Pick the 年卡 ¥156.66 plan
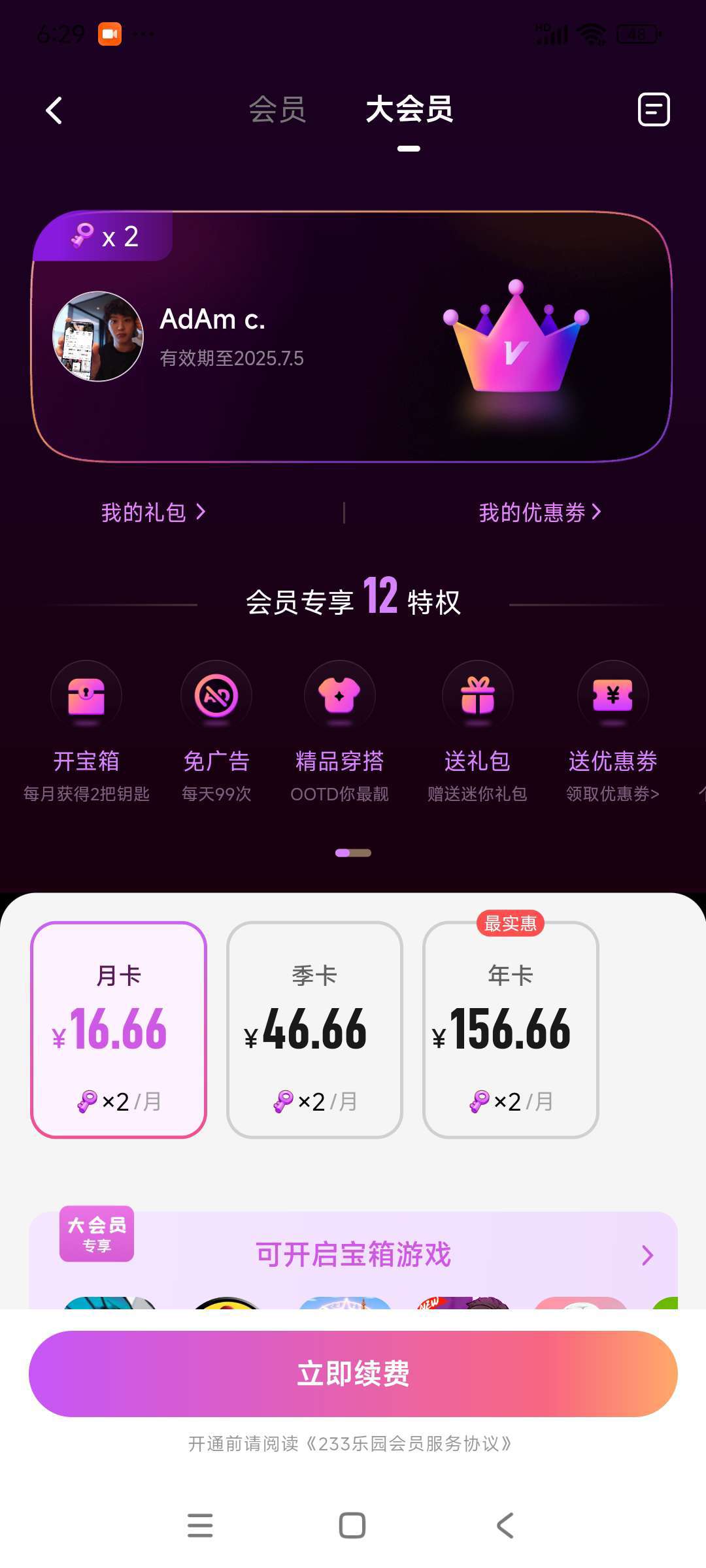Screen dimensions: 706x1568 [511, 1030]
